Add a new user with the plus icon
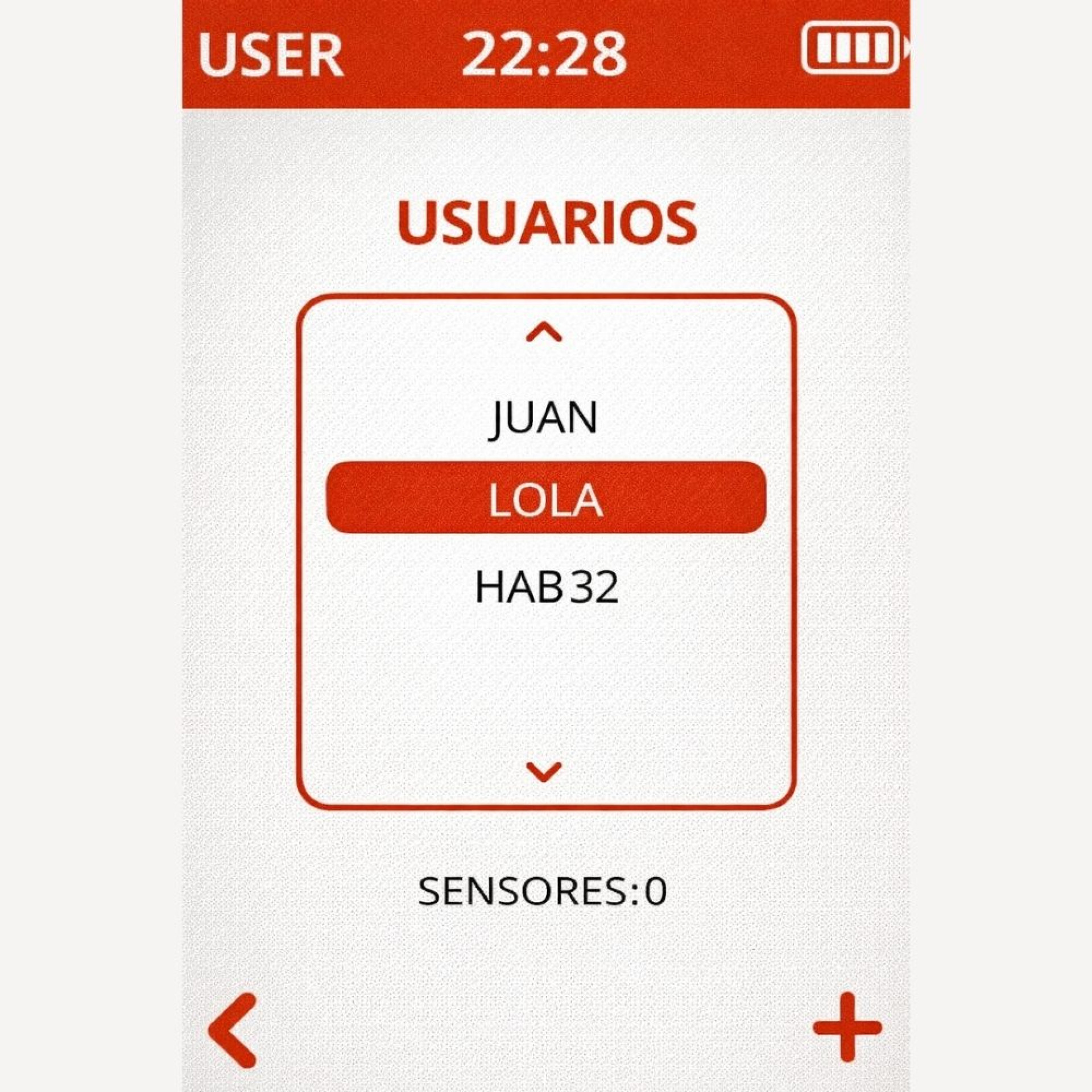The height and width of the screenshot is (1092, 1092). click(847, 1027)
